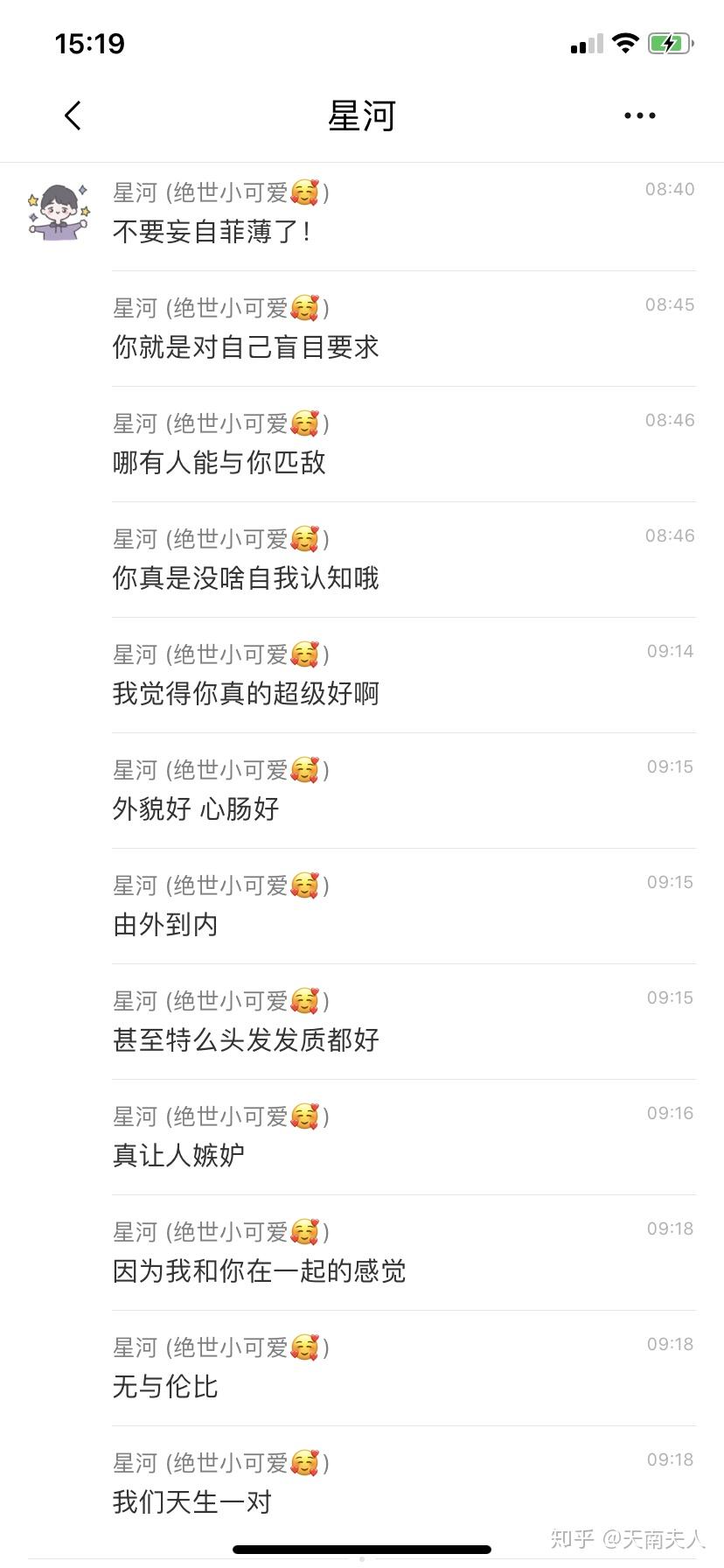The height and width of the screenshot is (1568, 724).
Task: Go back from the 星河 screen
Action: point(73,115)
